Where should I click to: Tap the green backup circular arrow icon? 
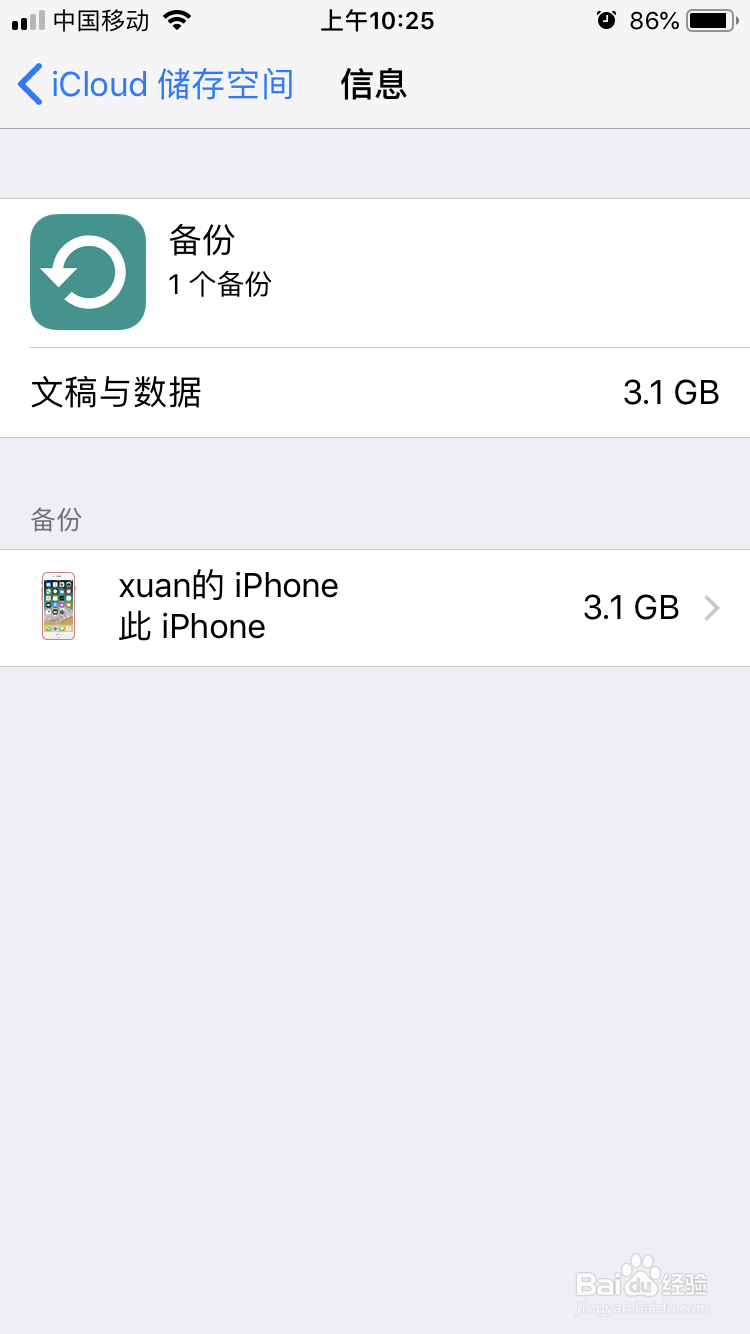click(x=87, y=271)
